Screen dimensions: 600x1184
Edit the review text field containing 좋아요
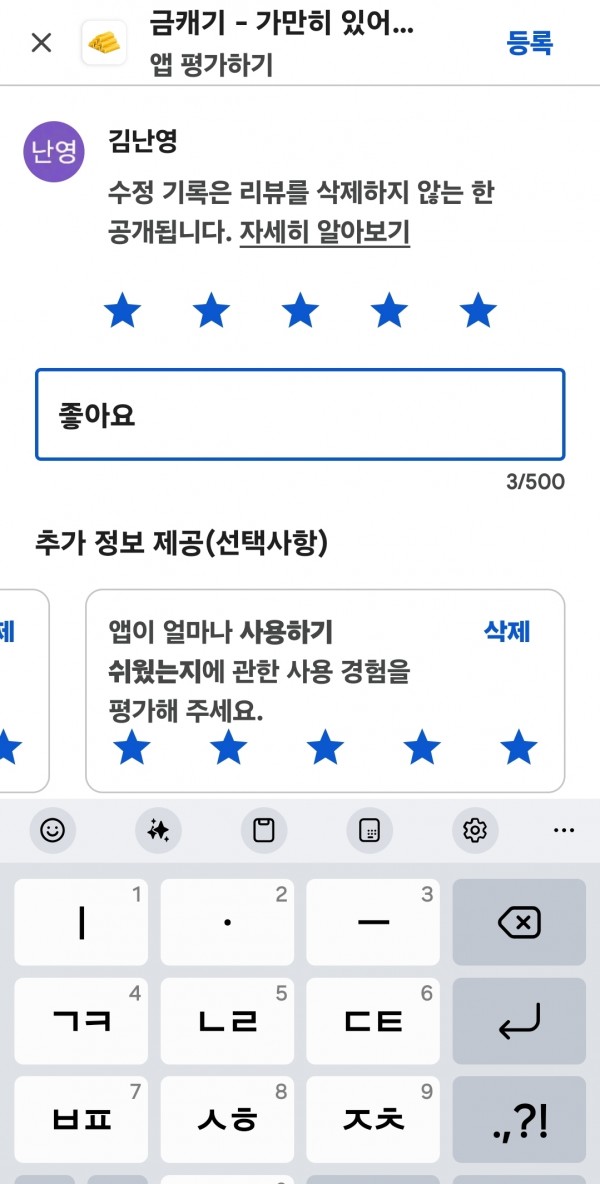(300, 415)
